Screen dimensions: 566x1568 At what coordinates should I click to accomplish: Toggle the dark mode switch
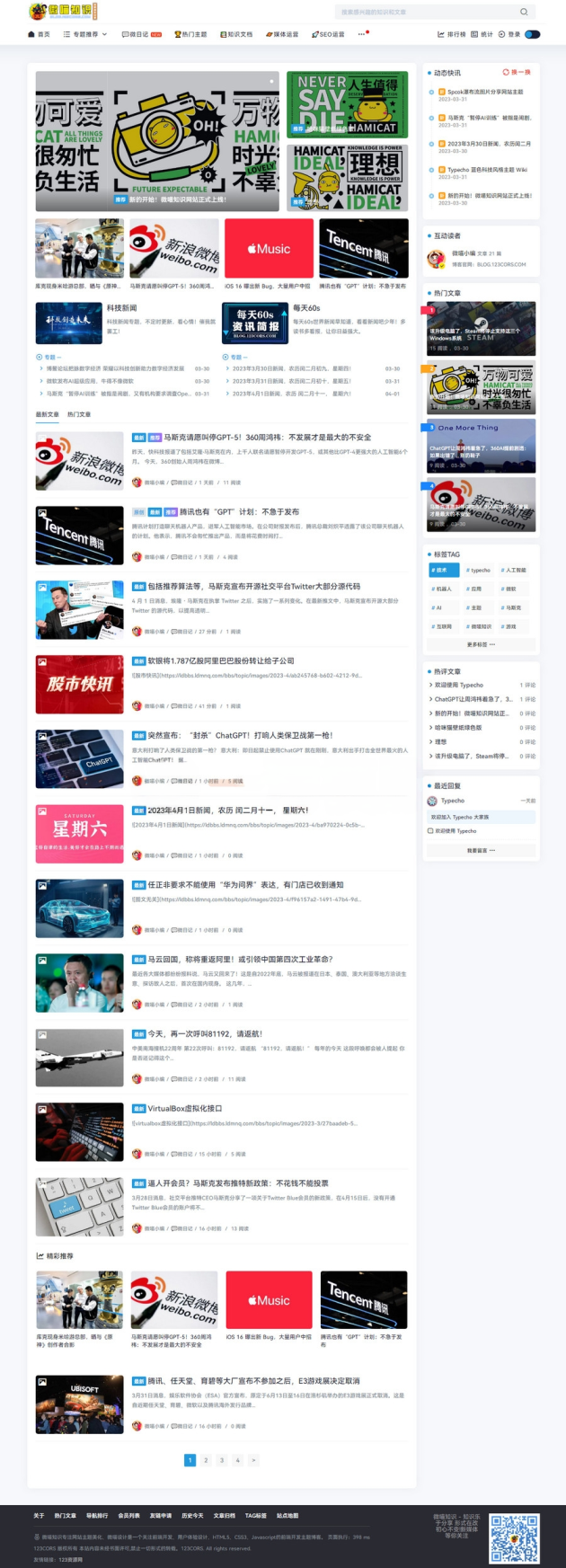[x=533, y=34]
